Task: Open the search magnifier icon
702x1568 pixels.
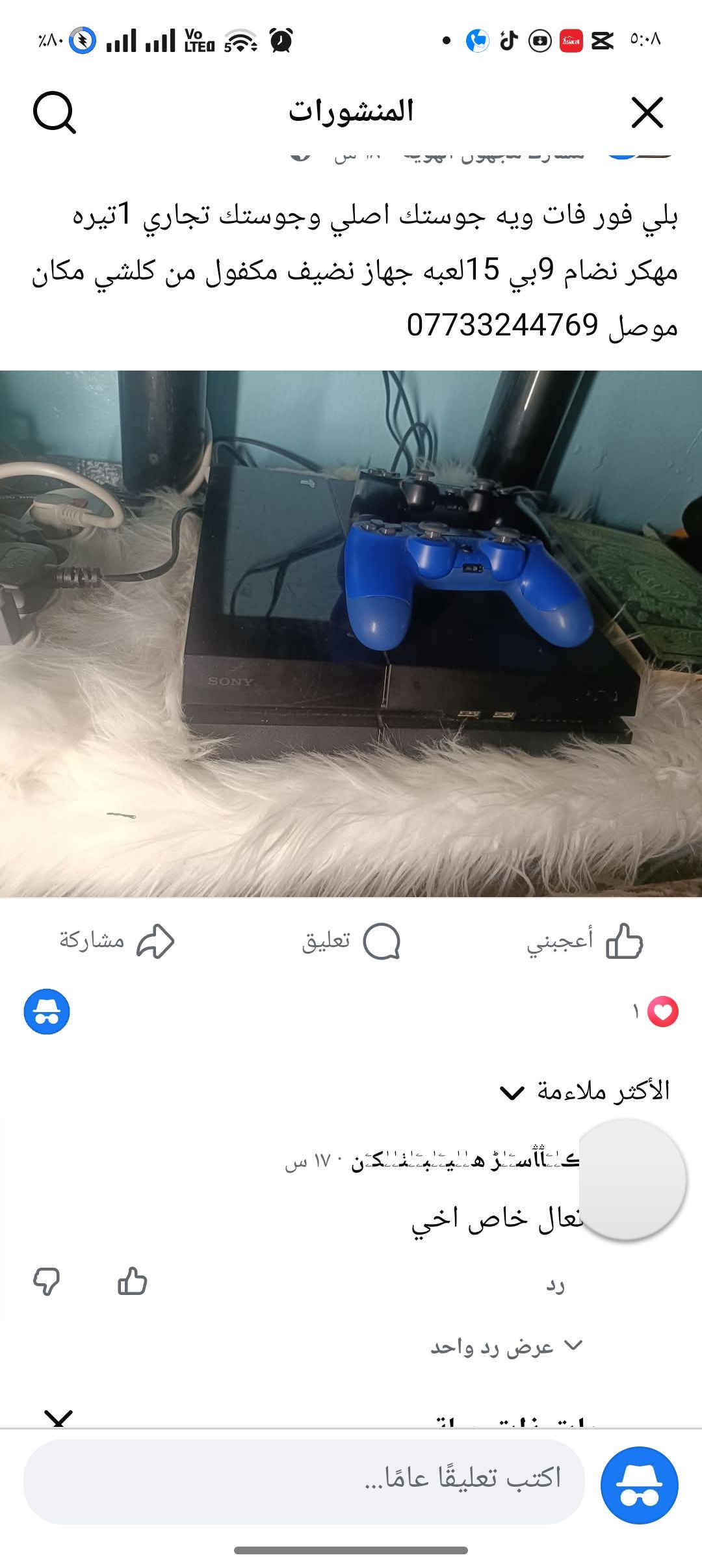Action: coord(55,112)
